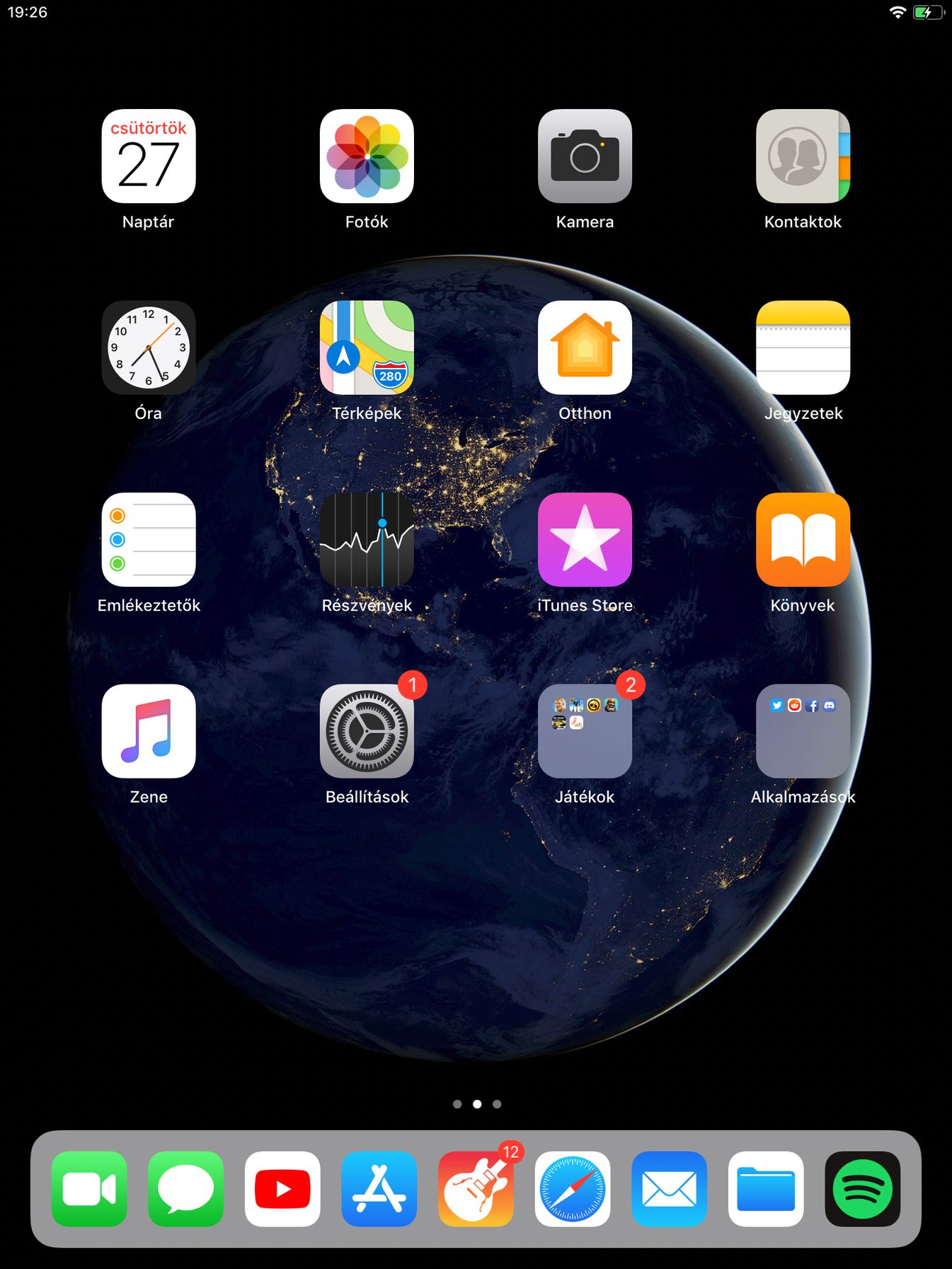Launch the Fotók photos app
Screen dimensions: 952x1269
pos(367,156)
